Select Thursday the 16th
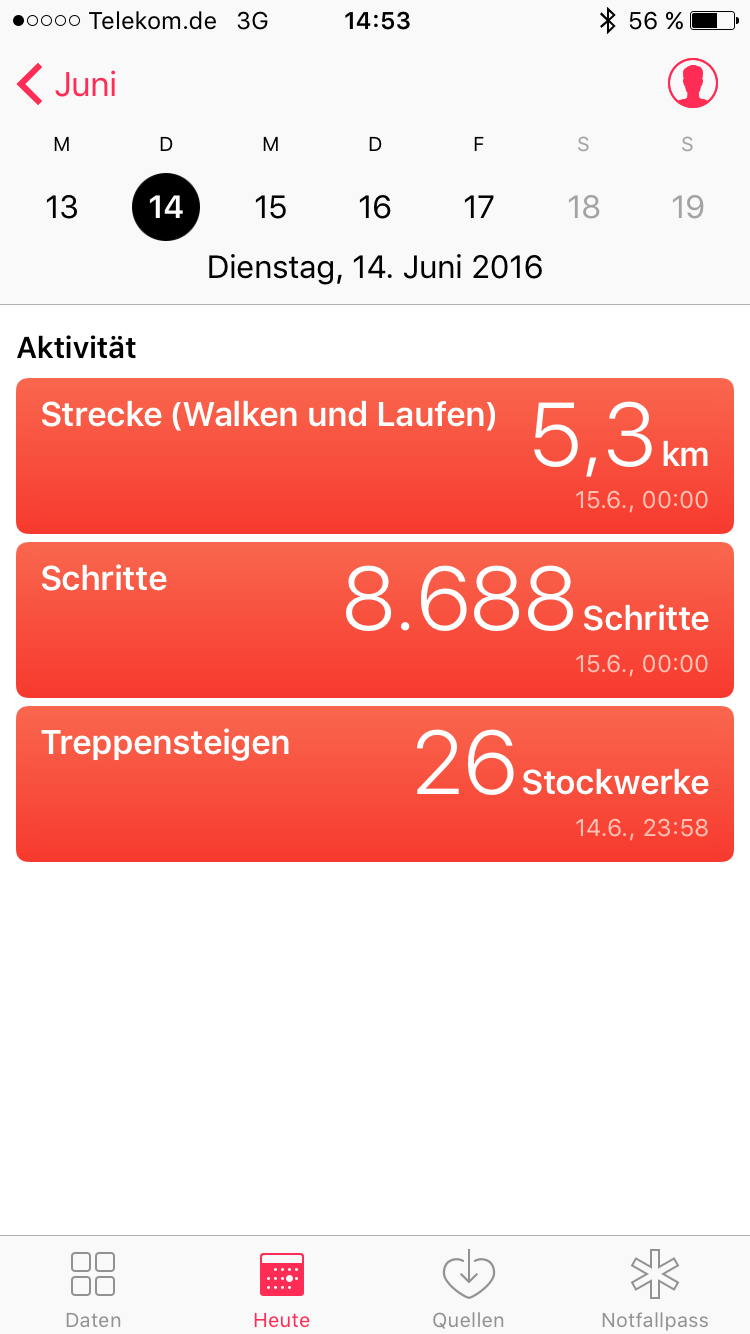Image resolution: width=750 pixels, height=1334 pixels. click(x=375, y=207)
